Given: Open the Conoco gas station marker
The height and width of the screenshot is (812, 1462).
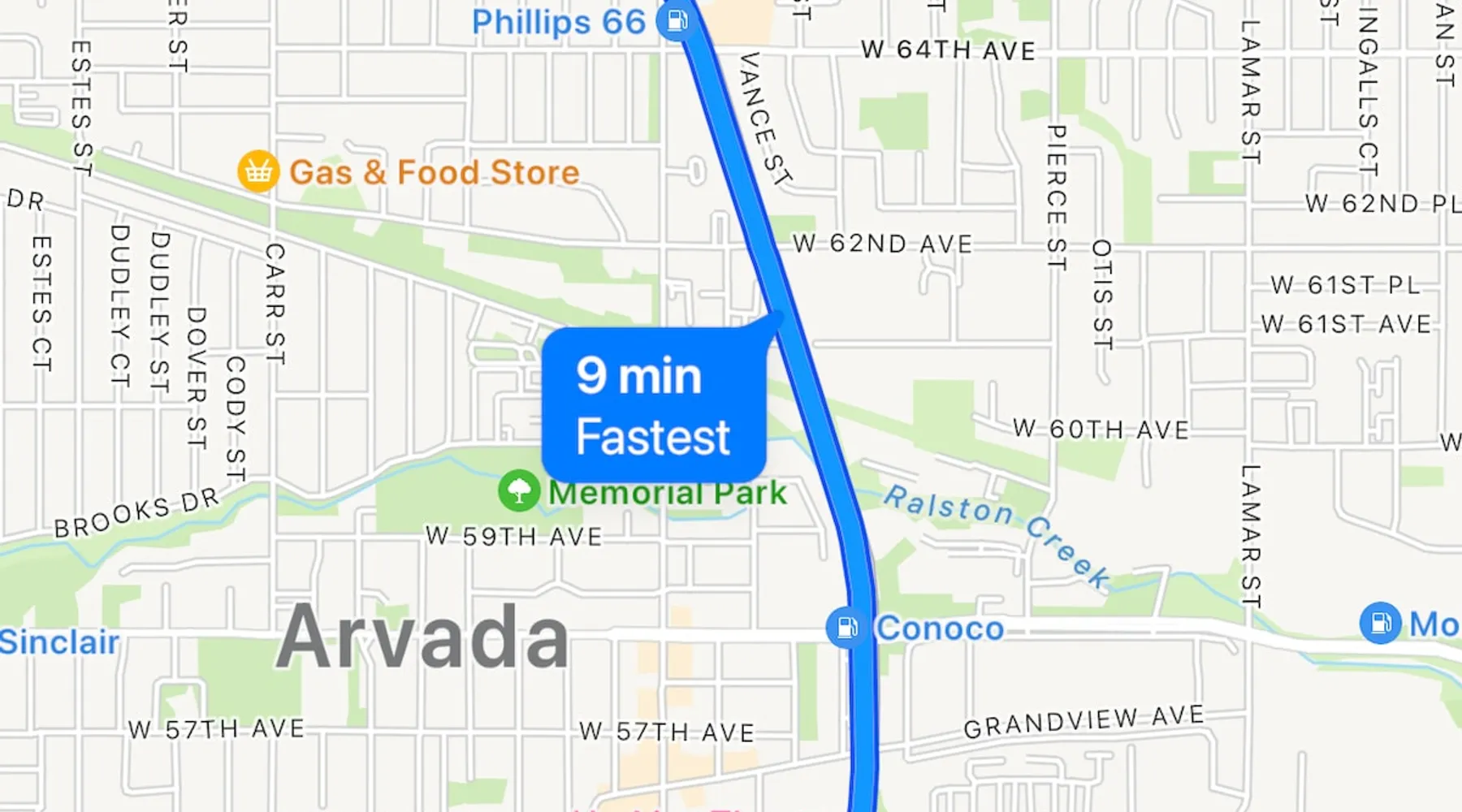Looking at the screenshot, I should pos(846,628).
